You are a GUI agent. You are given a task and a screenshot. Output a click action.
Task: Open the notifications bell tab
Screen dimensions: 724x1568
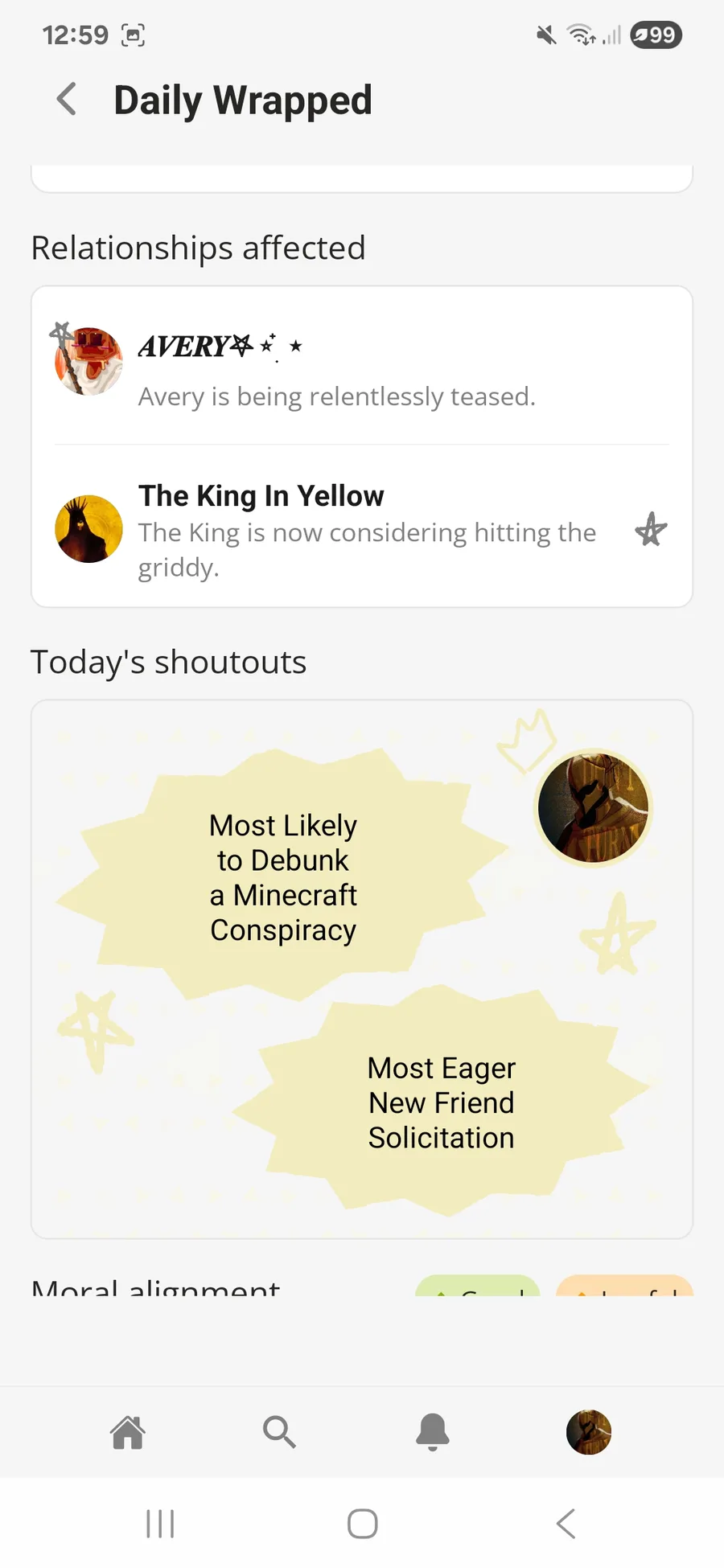pyautogui.click(x=432, y=1432)
